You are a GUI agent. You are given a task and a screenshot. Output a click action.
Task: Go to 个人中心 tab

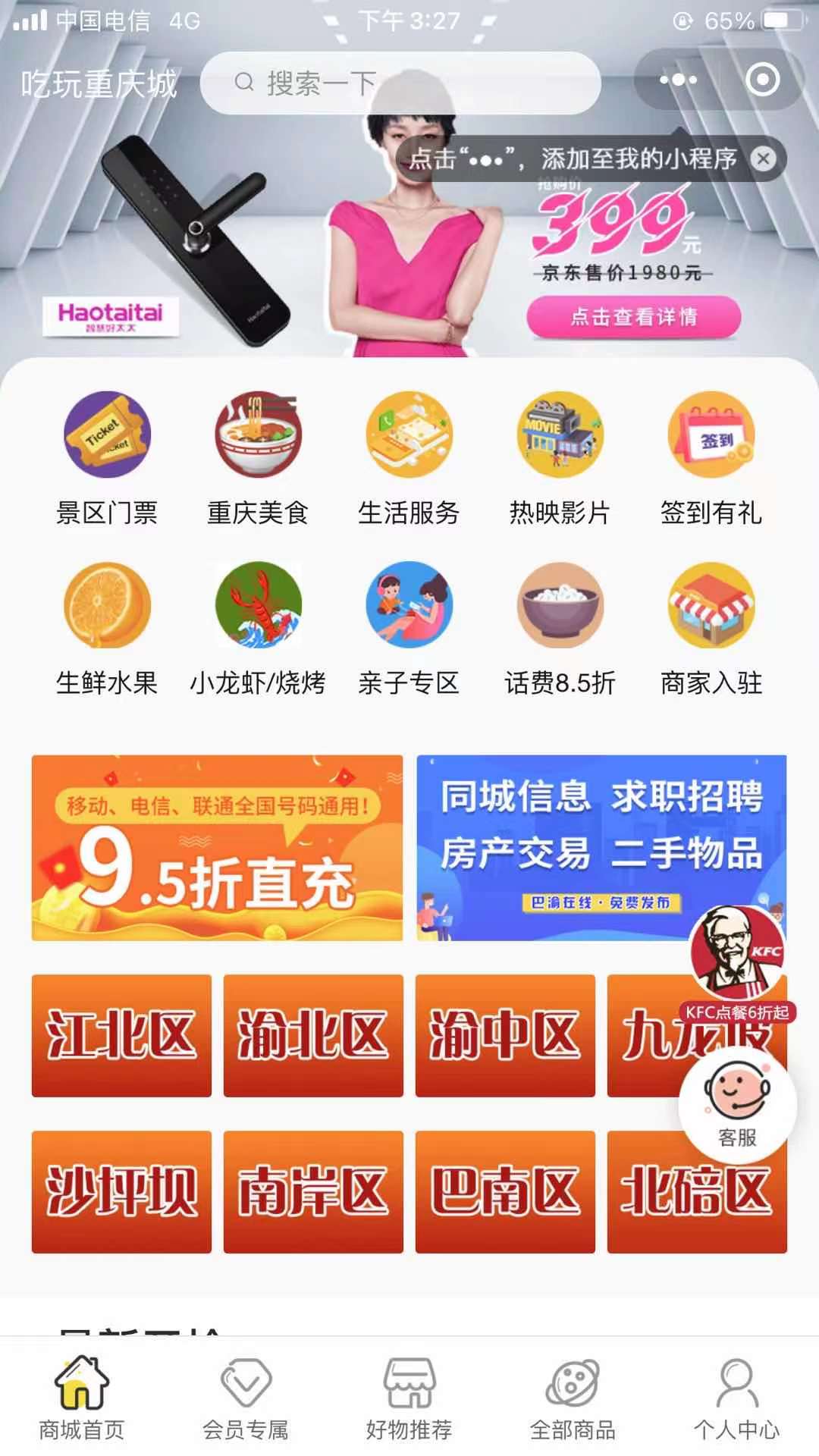click(736, 1400)
